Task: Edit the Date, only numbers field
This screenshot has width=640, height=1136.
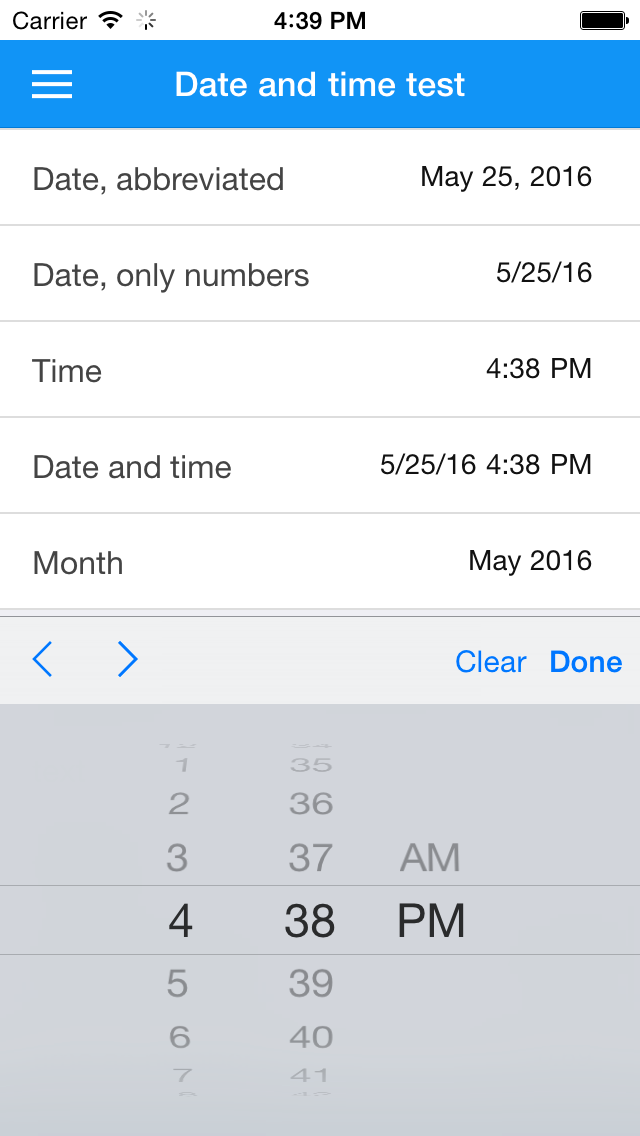Action: [320, 274]
